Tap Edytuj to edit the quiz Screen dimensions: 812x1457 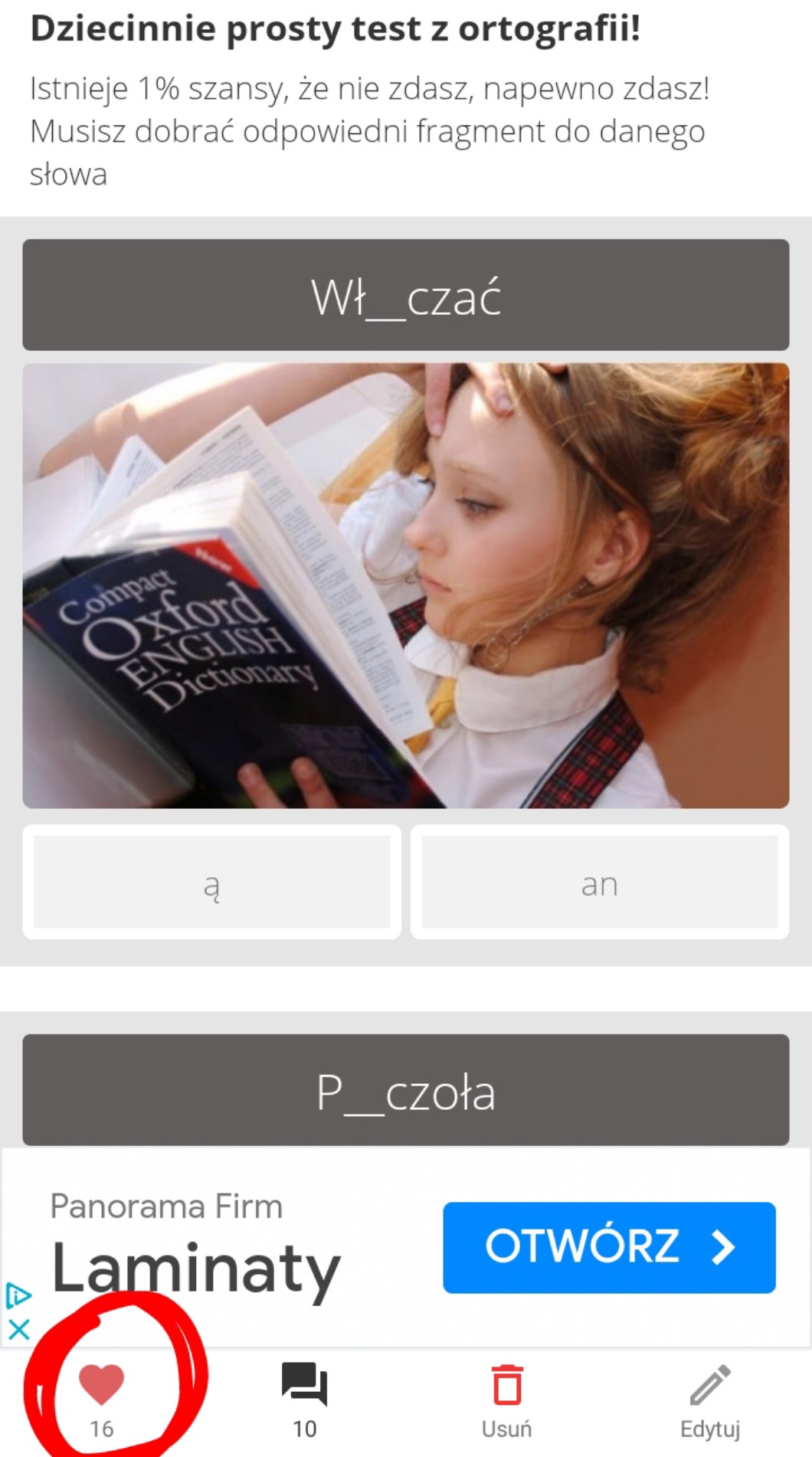click(709, 1399)
